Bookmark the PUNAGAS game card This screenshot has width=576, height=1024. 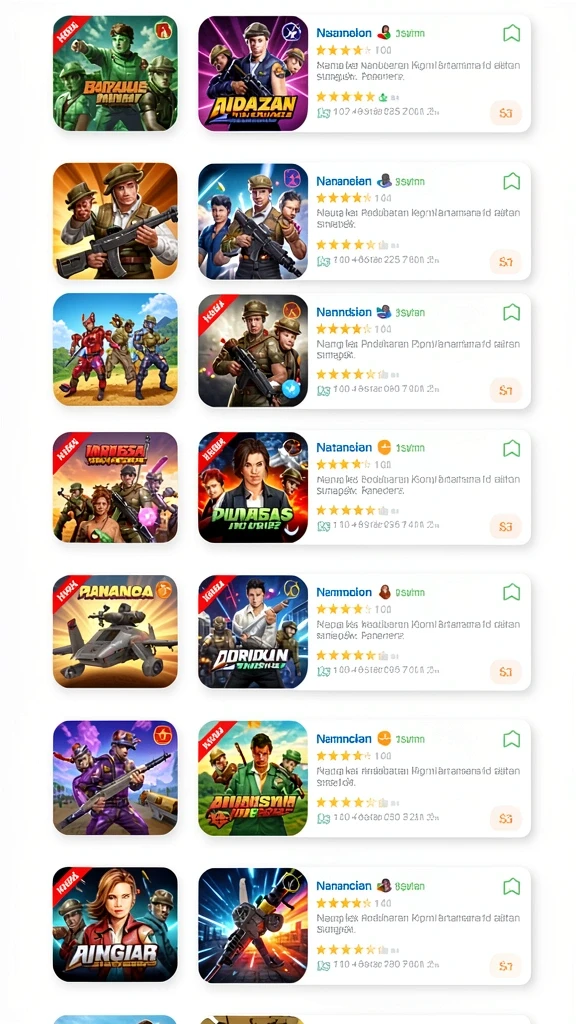click(x=511, y=449)
